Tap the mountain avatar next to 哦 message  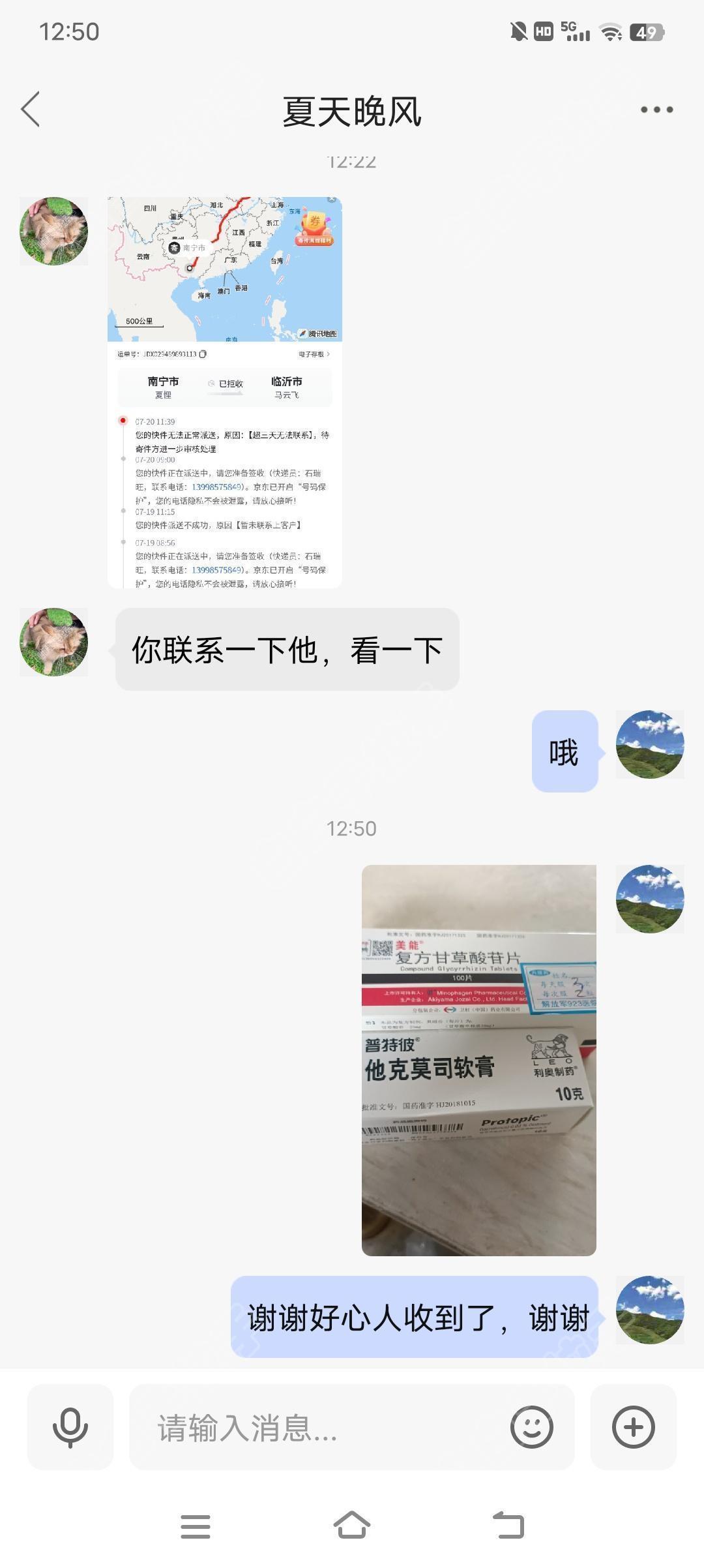[649, 744]
